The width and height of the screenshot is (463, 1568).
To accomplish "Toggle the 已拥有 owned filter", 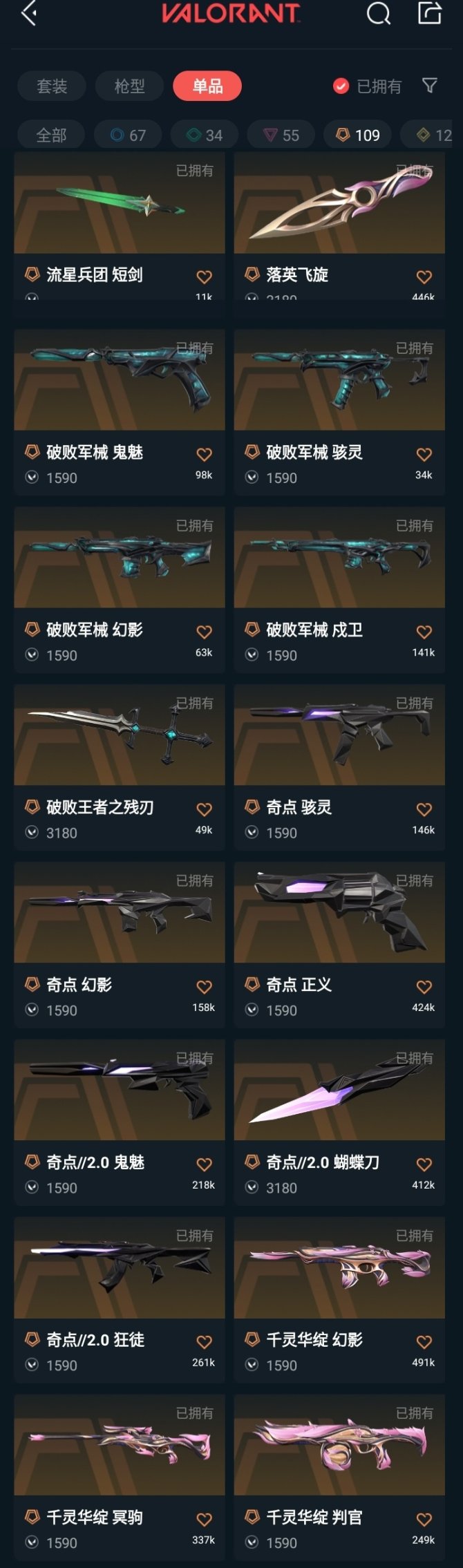I will (368, 86).
